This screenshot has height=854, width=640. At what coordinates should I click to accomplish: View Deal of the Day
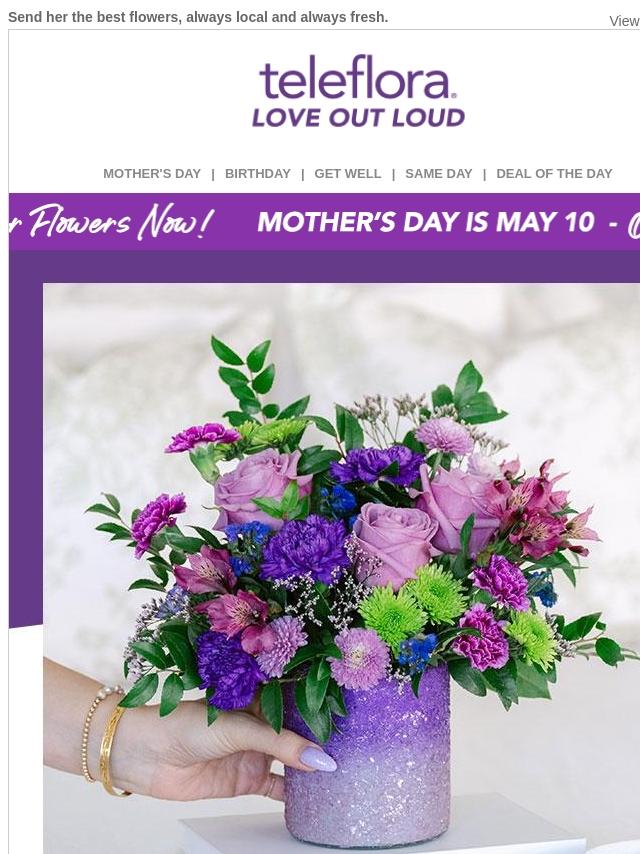pos(554,174)
